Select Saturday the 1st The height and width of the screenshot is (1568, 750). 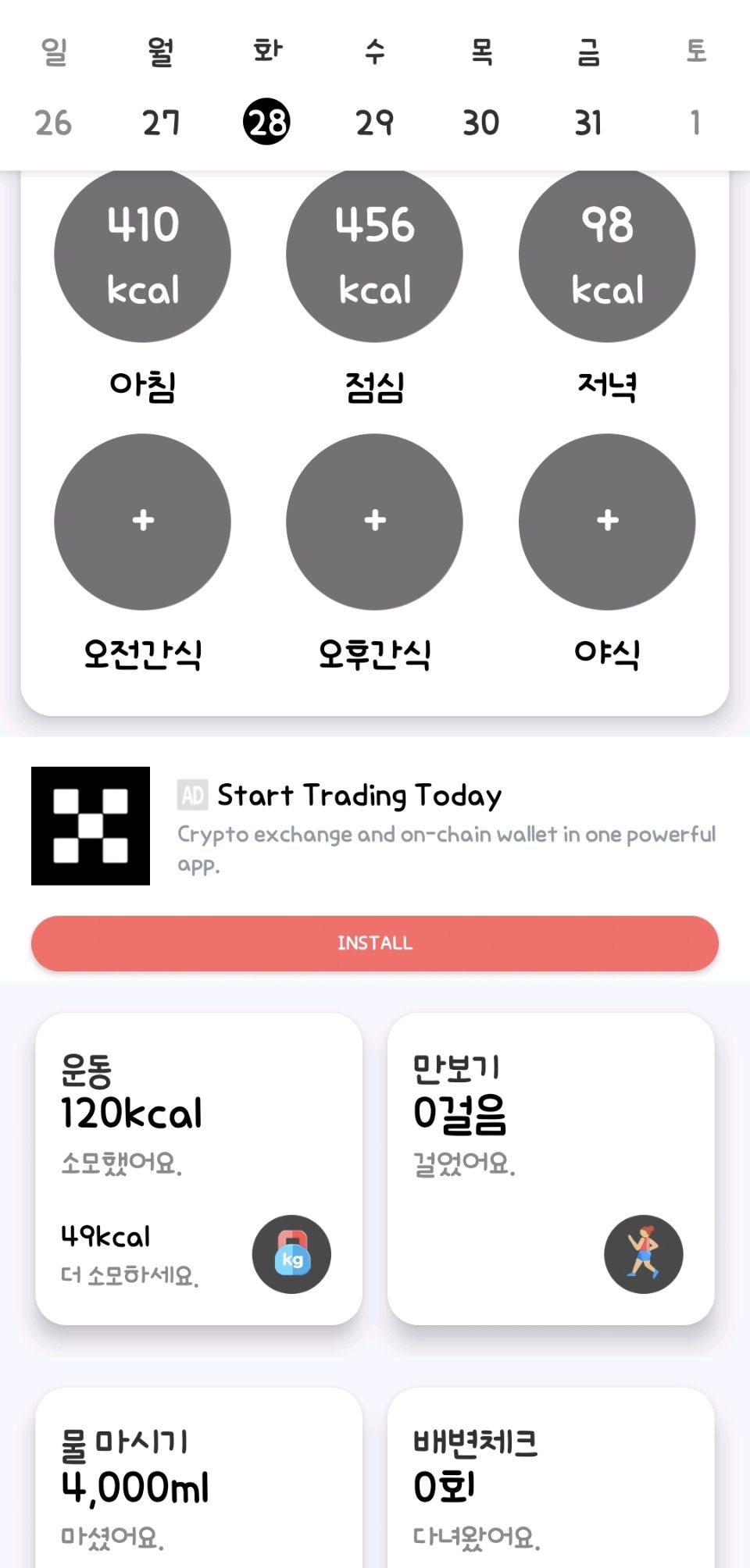pyautogui.click(x=695, y=123)
